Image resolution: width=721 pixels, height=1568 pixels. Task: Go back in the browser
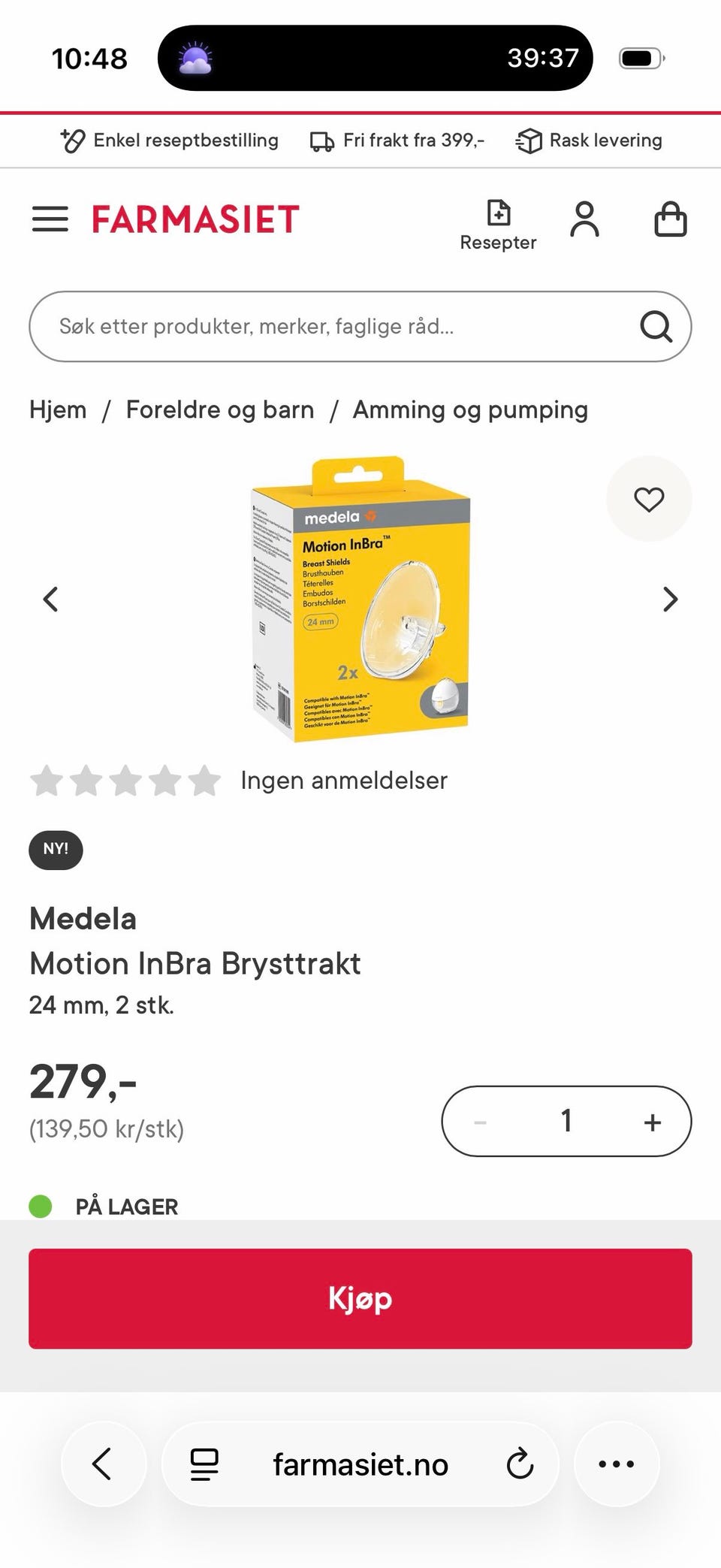pyautogui.click(x=103, y=1464)
